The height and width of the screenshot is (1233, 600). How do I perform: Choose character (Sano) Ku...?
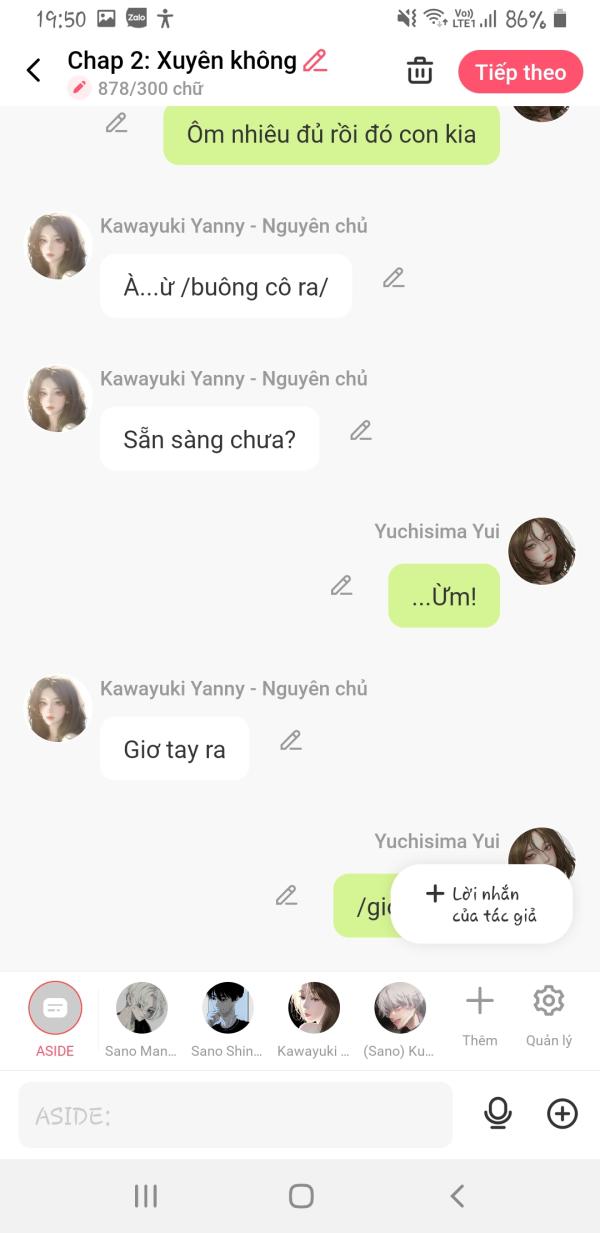coord(399,1018)
